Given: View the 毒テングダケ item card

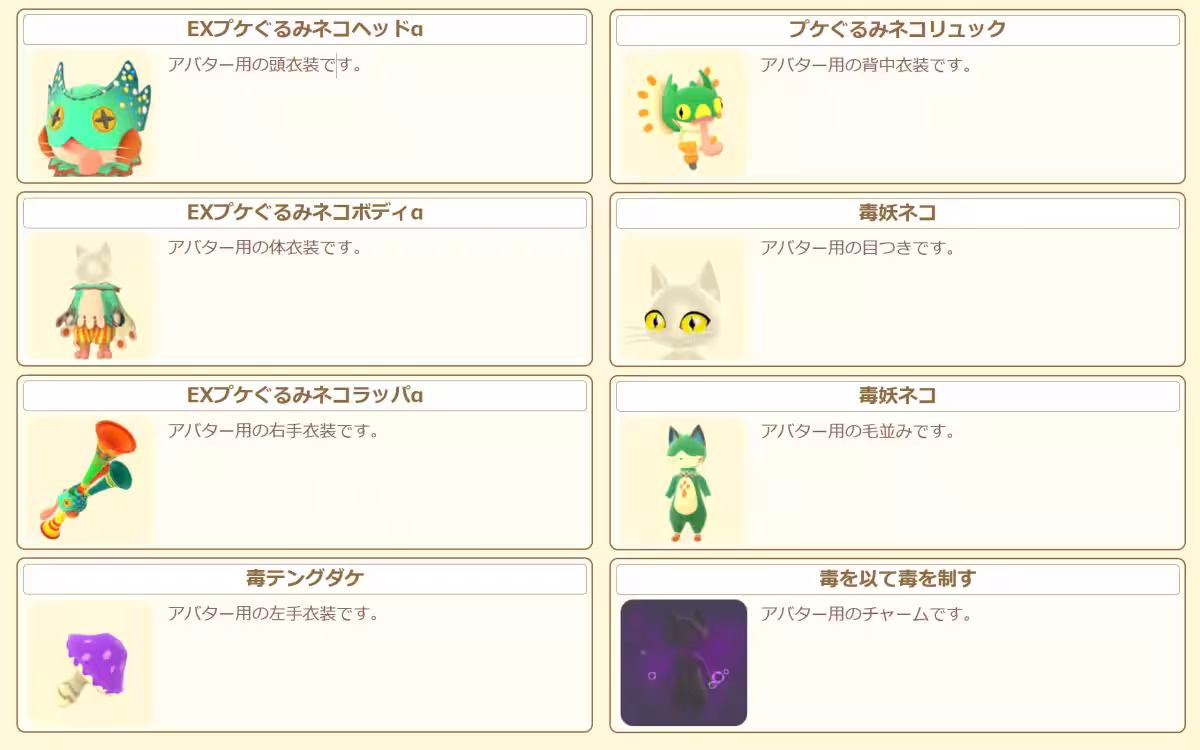Looking at the screenshot, I should click(x=304, y=646).
